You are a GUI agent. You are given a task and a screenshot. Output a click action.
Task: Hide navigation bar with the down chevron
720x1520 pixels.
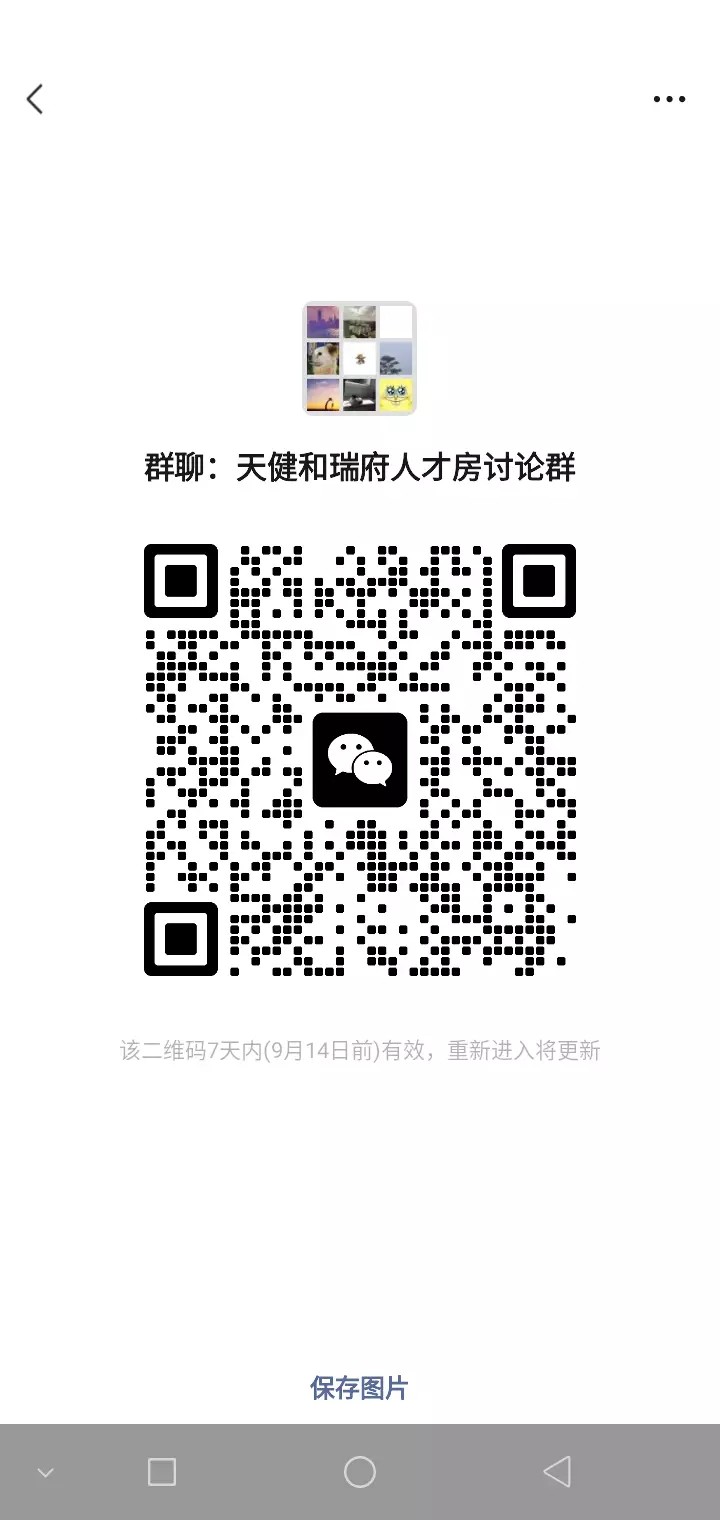point(45,1472)
